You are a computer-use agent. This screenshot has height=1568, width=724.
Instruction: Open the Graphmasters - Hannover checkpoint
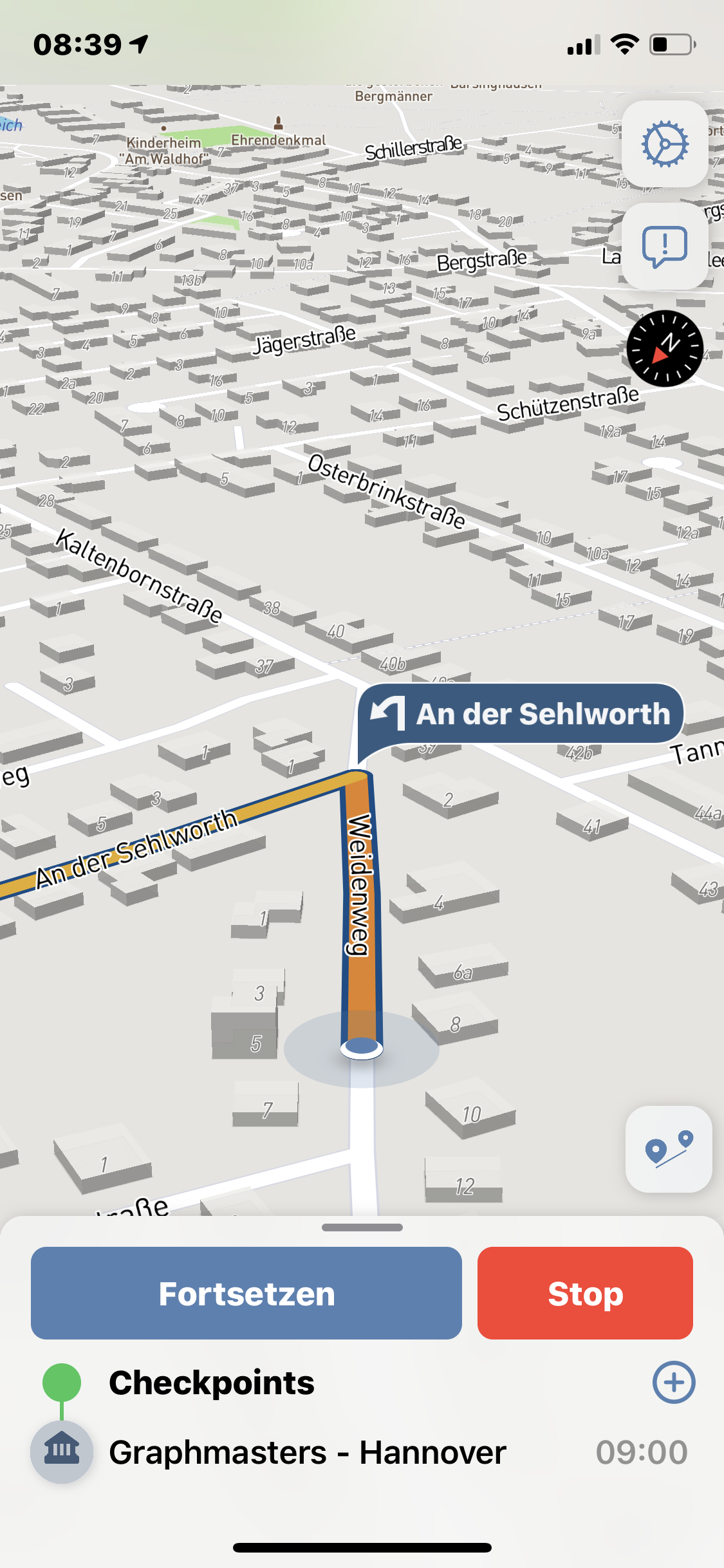[x=308, y=1453]
